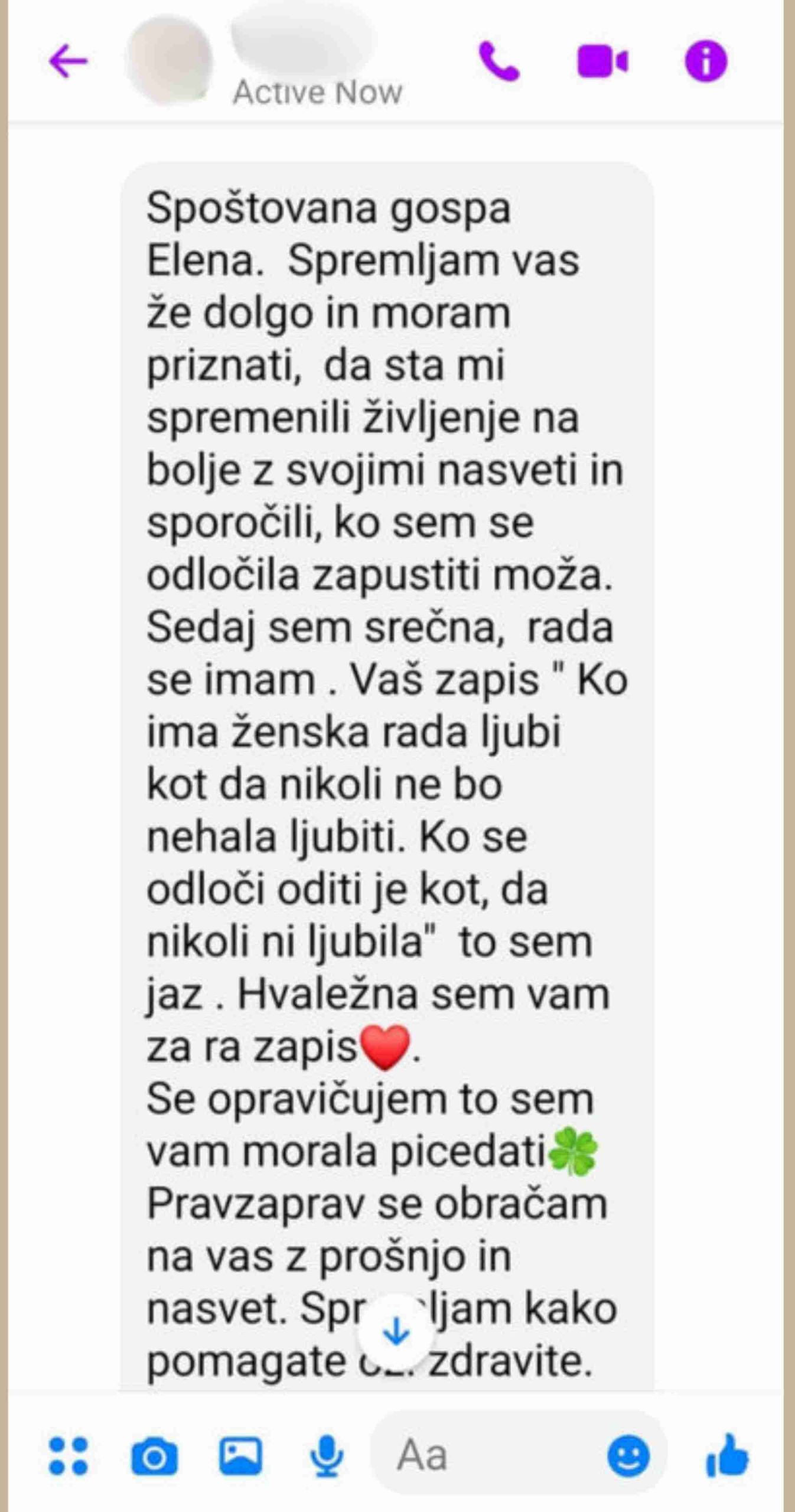Image resolution: width=795 pixels, height=1512 pixels.
Task: Start a voice call
Action: 499,61
